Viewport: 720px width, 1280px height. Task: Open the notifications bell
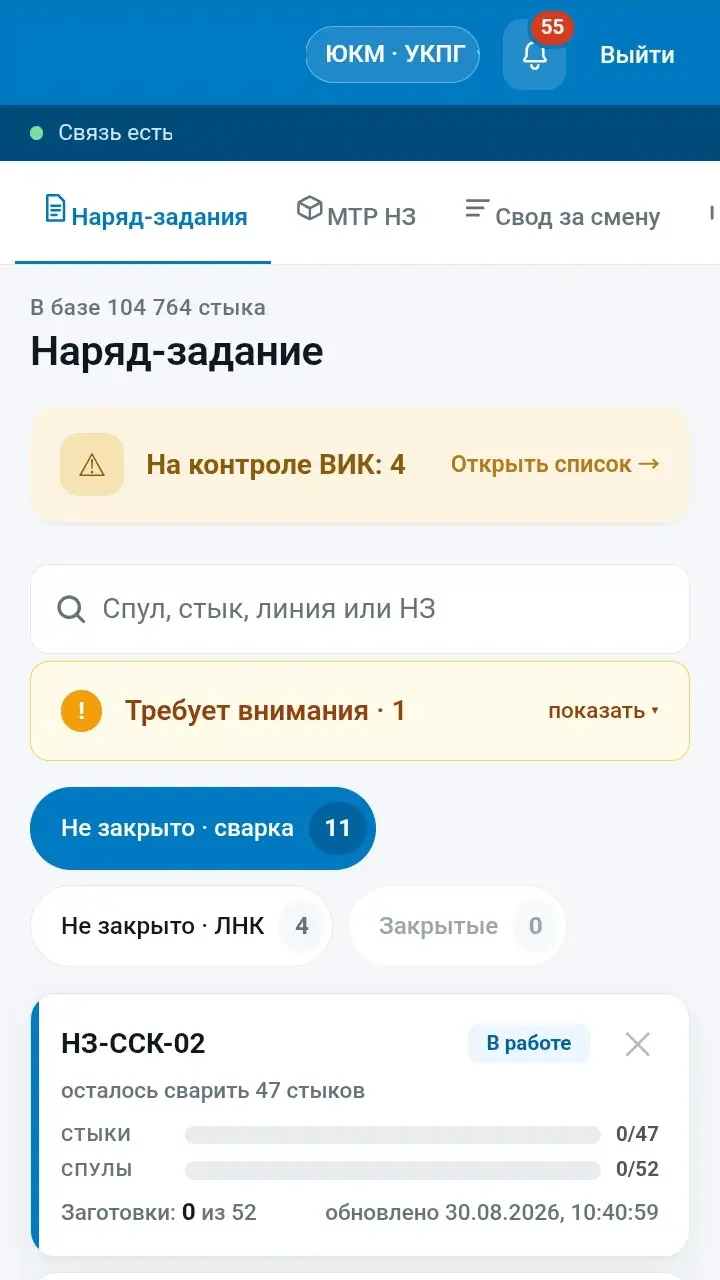tap(535, 55)
